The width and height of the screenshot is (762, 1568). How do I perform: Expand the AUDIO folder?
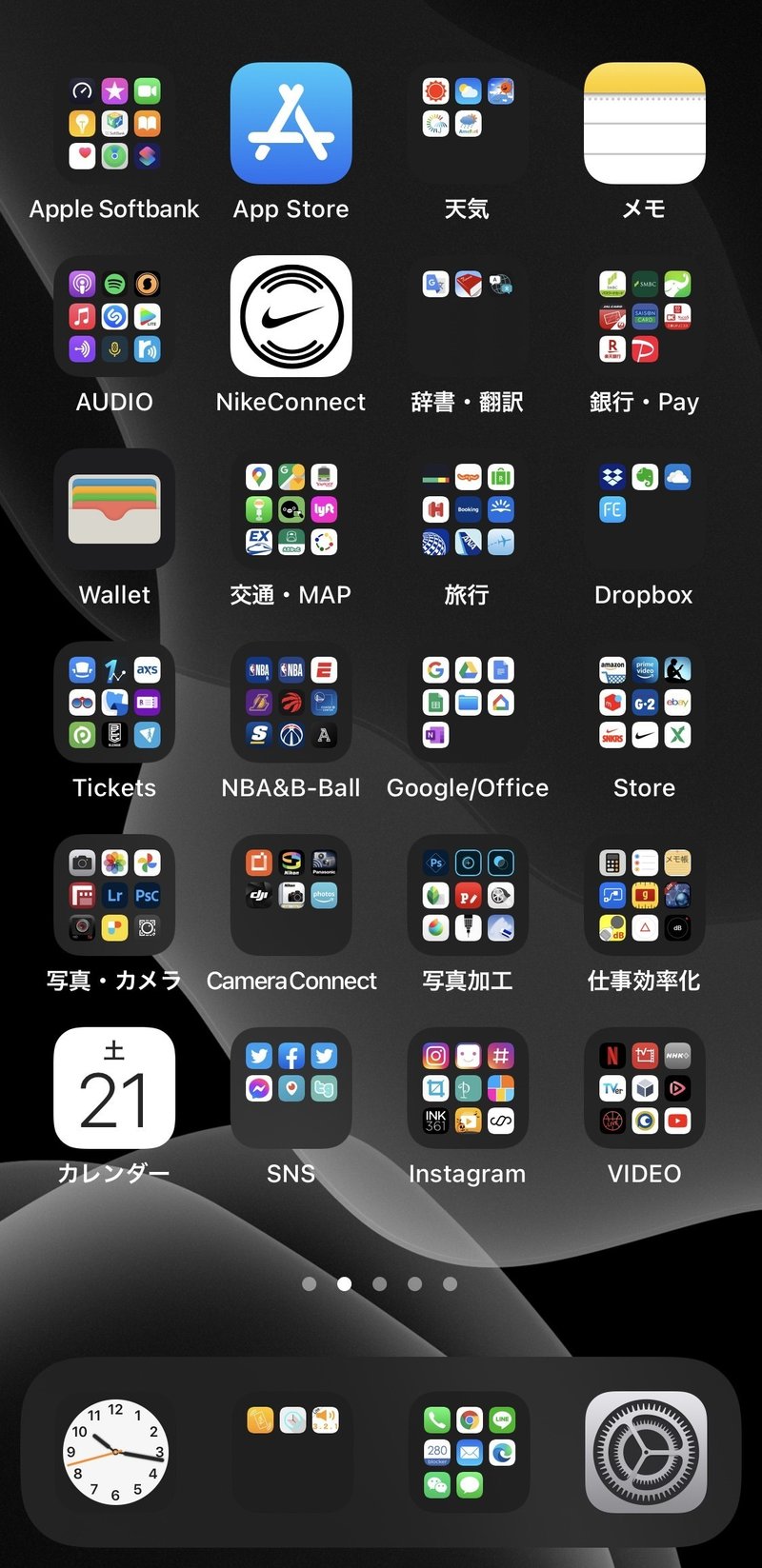(x=114, y=316)
